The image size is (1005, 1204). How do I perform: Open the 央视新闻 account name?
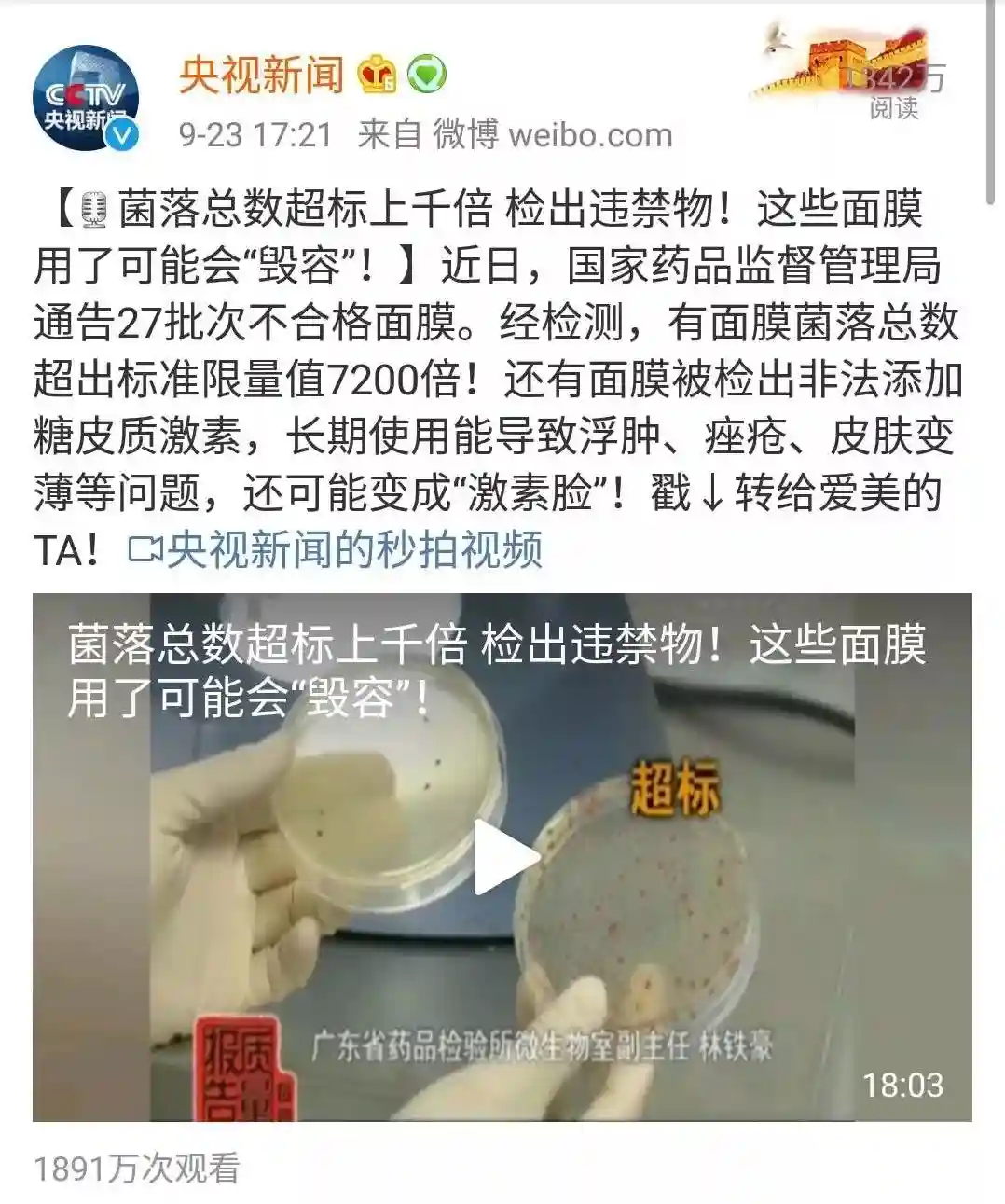pyautogui.click(x=261, y=76)
